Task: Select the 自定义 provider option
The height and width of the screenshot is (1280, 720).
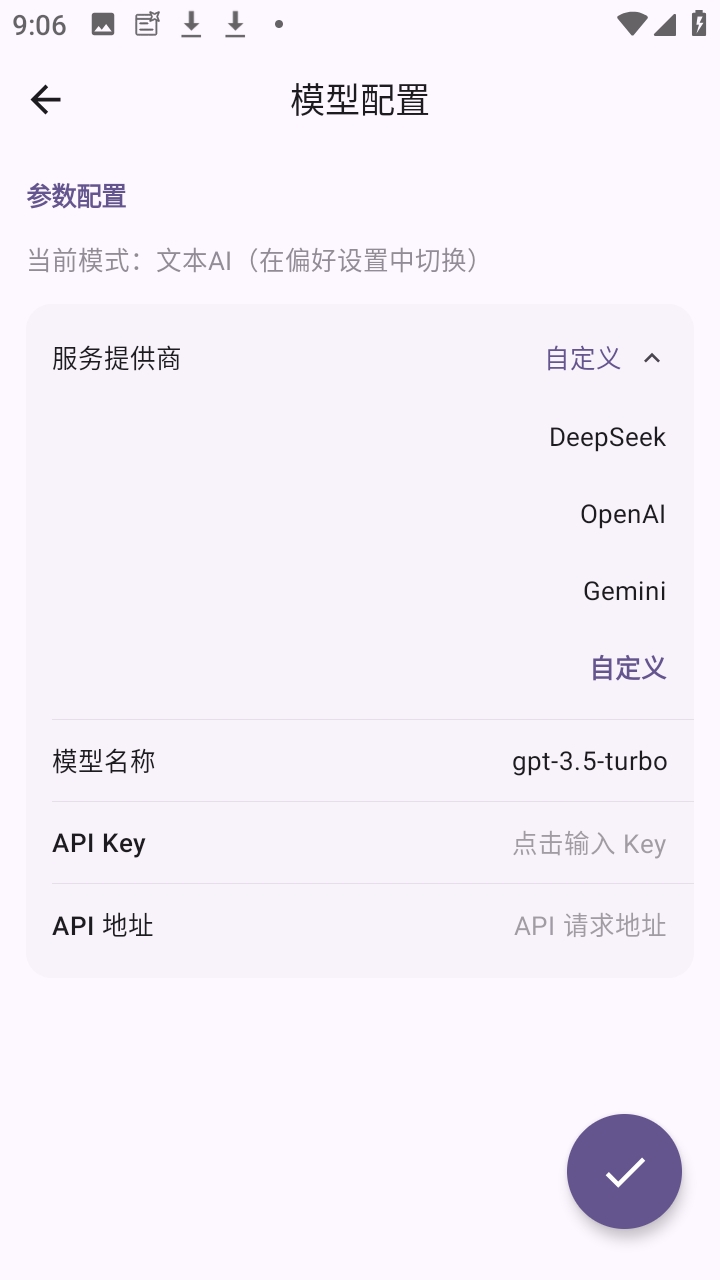Action: 628,668
